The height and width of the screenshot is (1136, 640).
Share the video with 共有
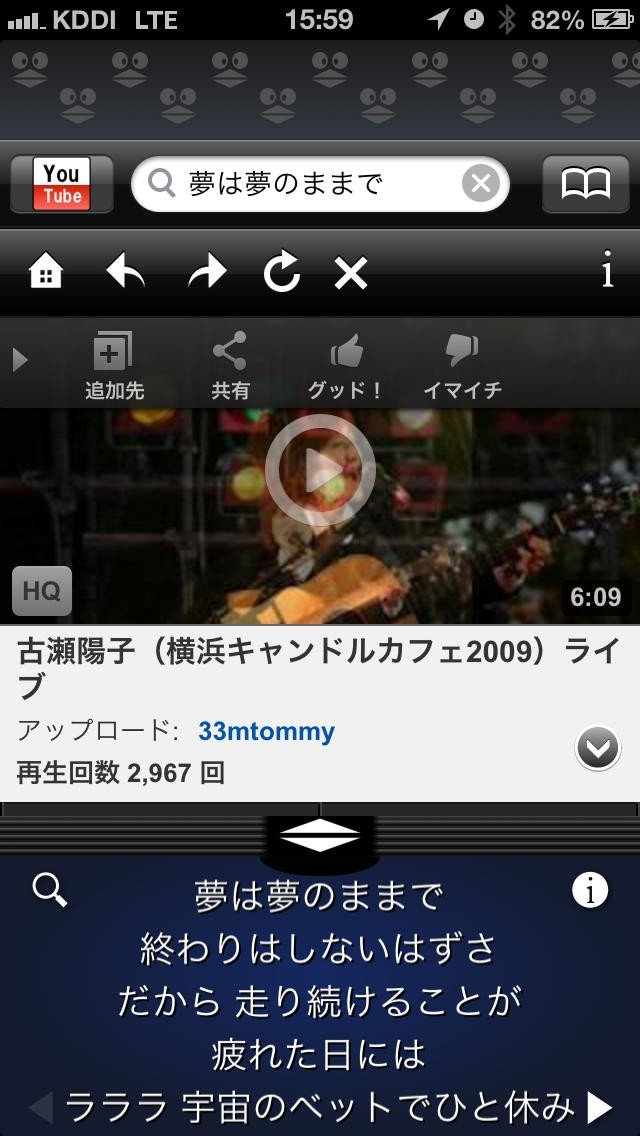tap(230, 366)
